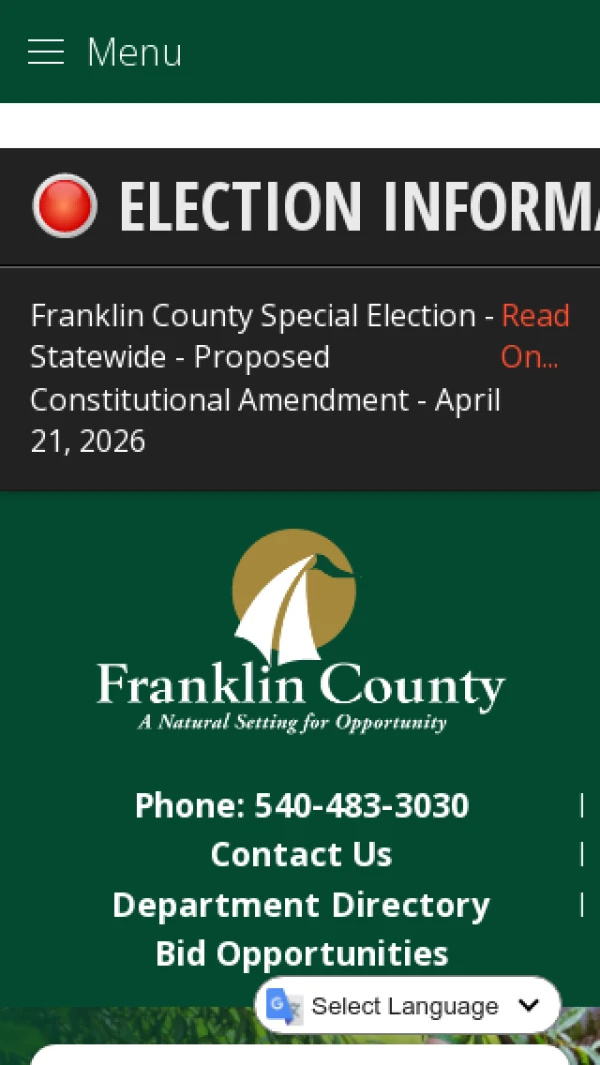The image size is (600, 1065).
Task: Call phone number 540-483-3030
Action: tap(301, 805)
